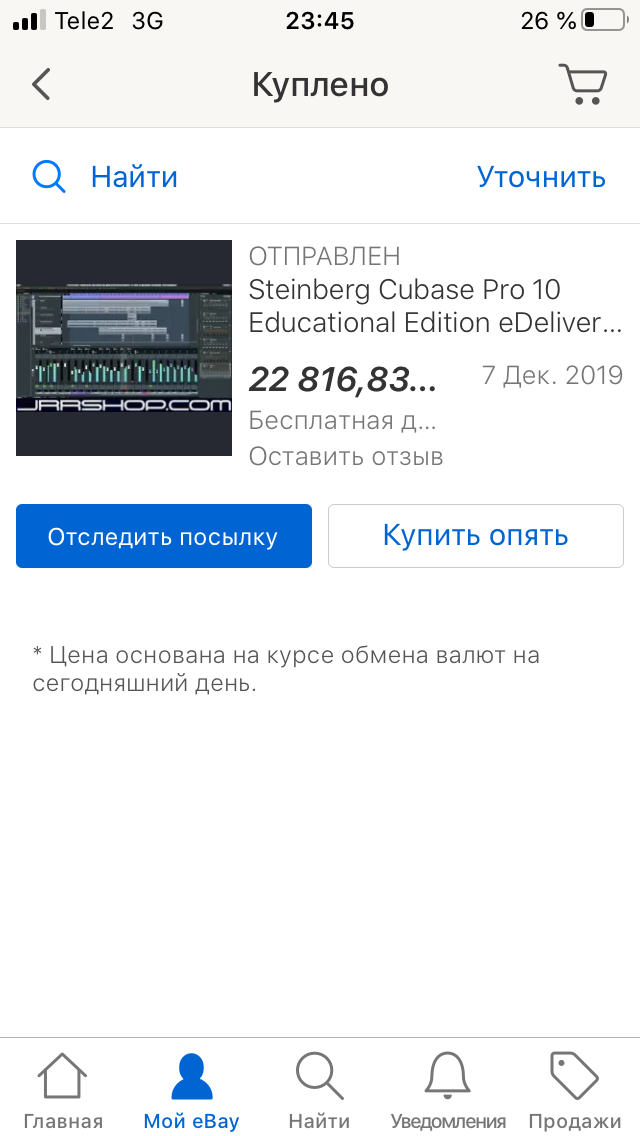Track the package with Отследить посылку

(x=163, y=536)
